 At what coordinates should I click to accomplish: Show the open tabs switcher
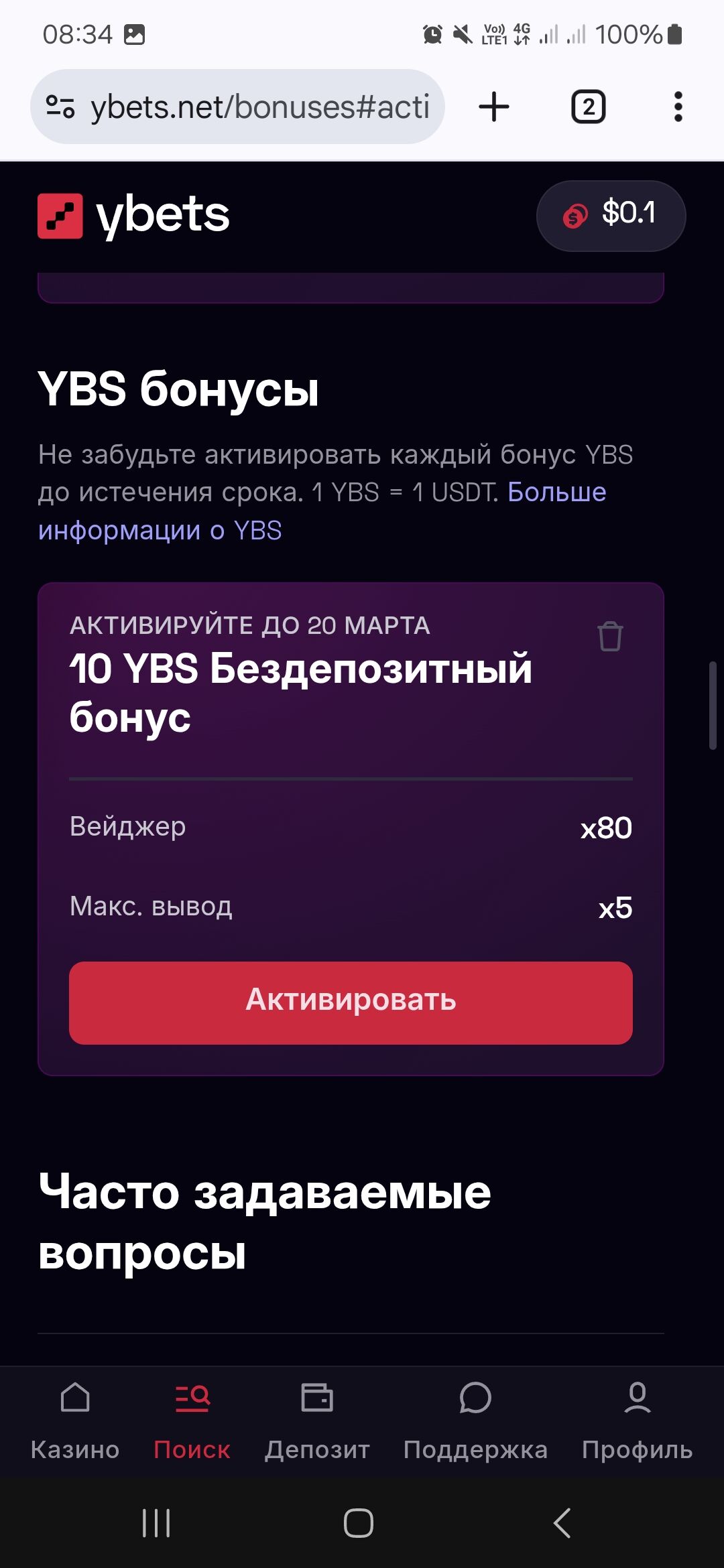588,107
